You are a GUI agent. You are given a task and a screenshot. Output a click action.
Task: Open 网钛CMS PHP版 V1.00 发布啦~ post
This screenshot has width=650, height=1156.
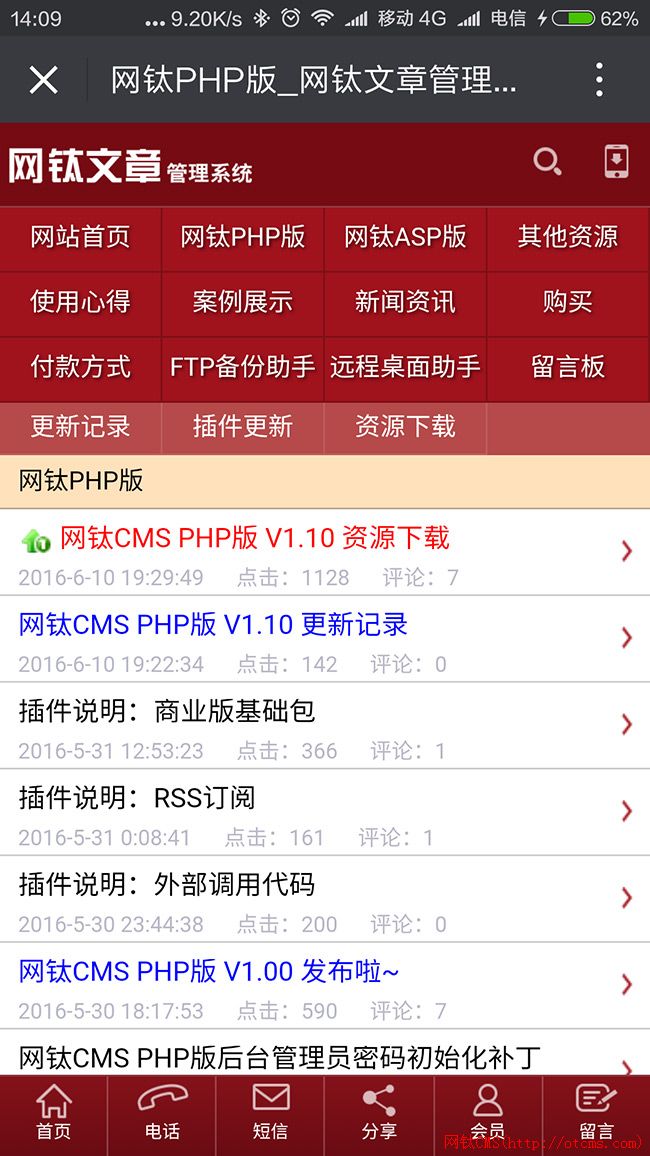pyautogui.click(x=209, y=971)
